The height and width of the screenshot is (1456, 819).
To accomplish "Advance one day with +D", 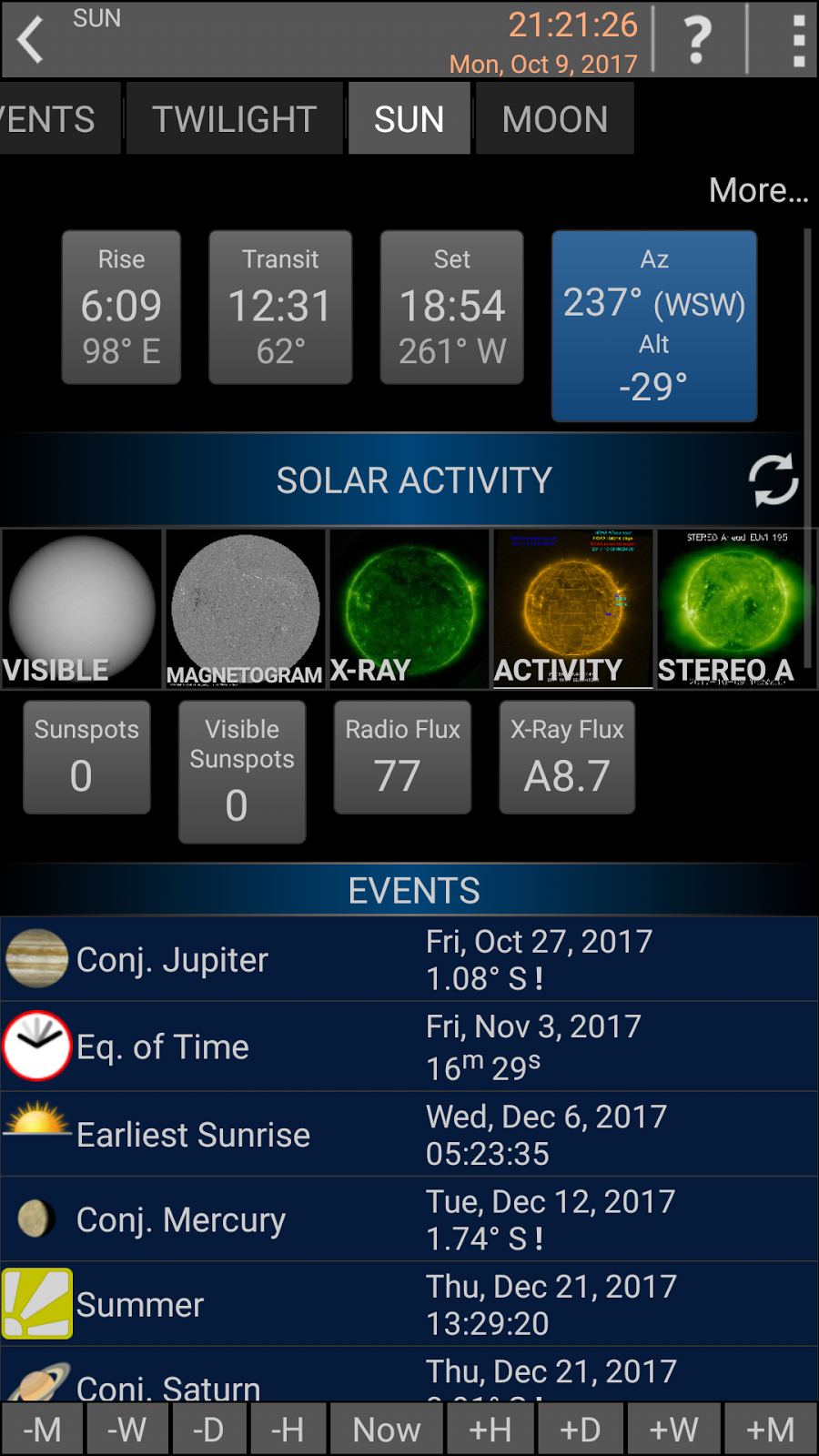I will tap(581, 1430).
